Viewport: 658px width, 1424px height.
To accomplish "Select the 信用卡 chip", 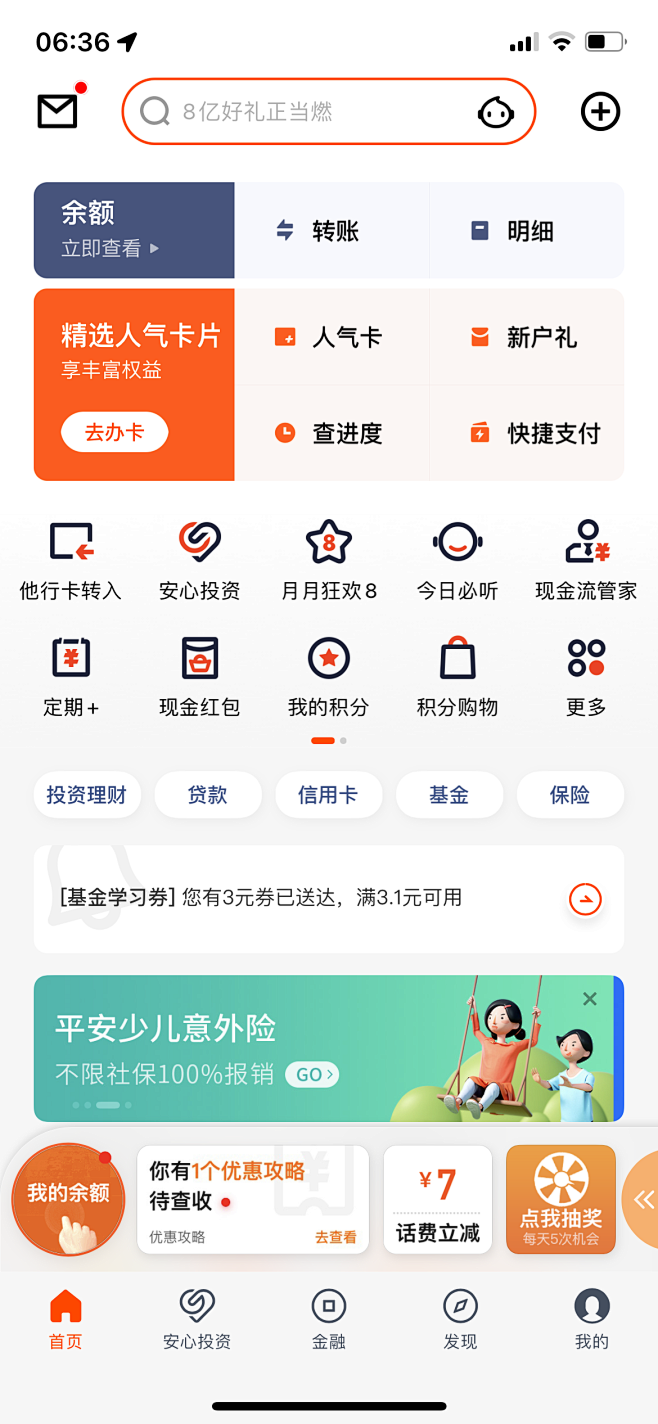I will tap(327, 795).
